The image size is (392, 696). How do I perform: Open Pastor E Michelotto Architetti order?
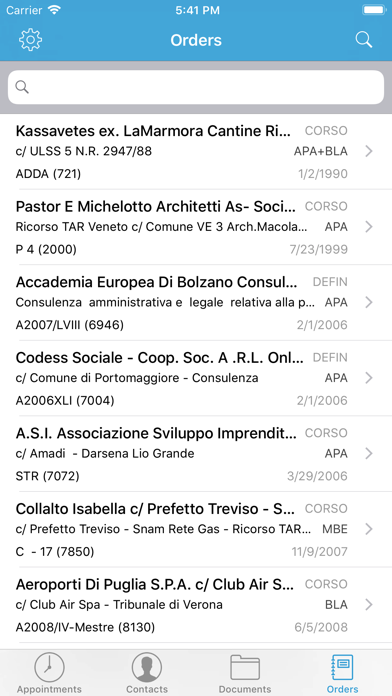point(196,227)
